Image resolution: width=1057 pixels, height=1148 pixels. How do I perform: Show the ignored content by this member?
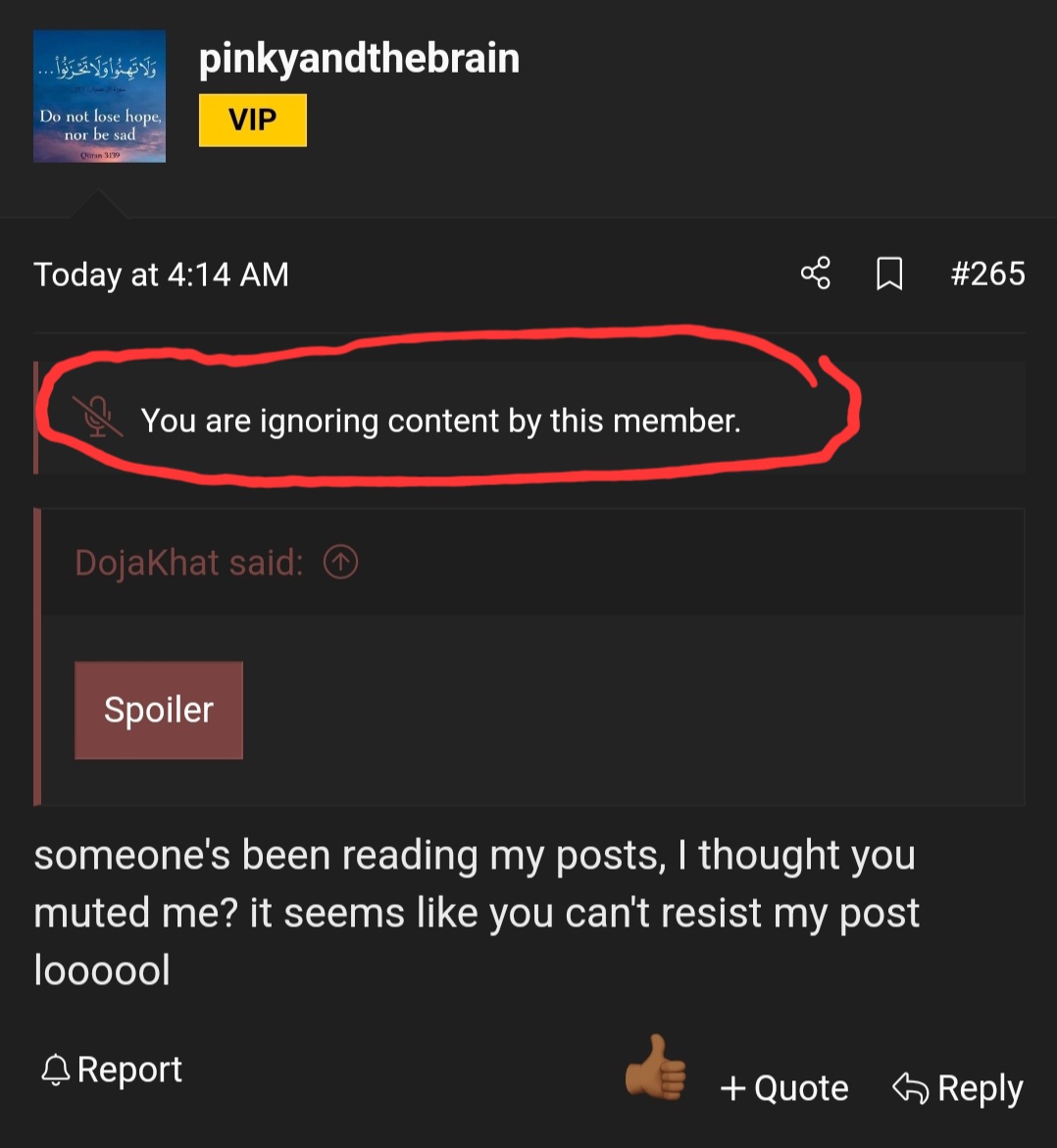click(x=440, y=421)
